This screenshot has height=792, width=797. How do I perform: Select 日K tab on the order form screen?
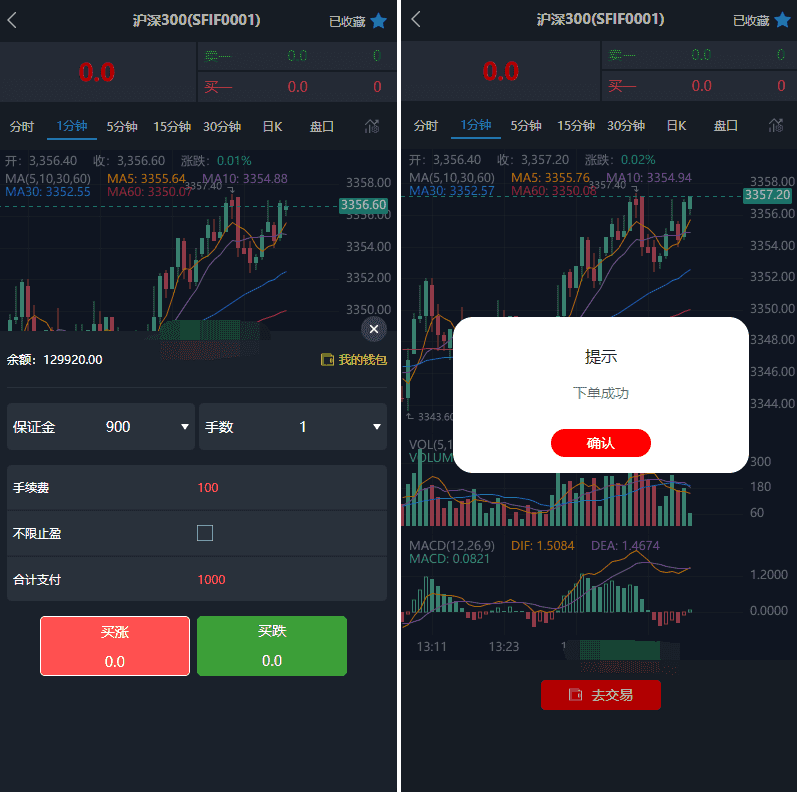(272, 126)
